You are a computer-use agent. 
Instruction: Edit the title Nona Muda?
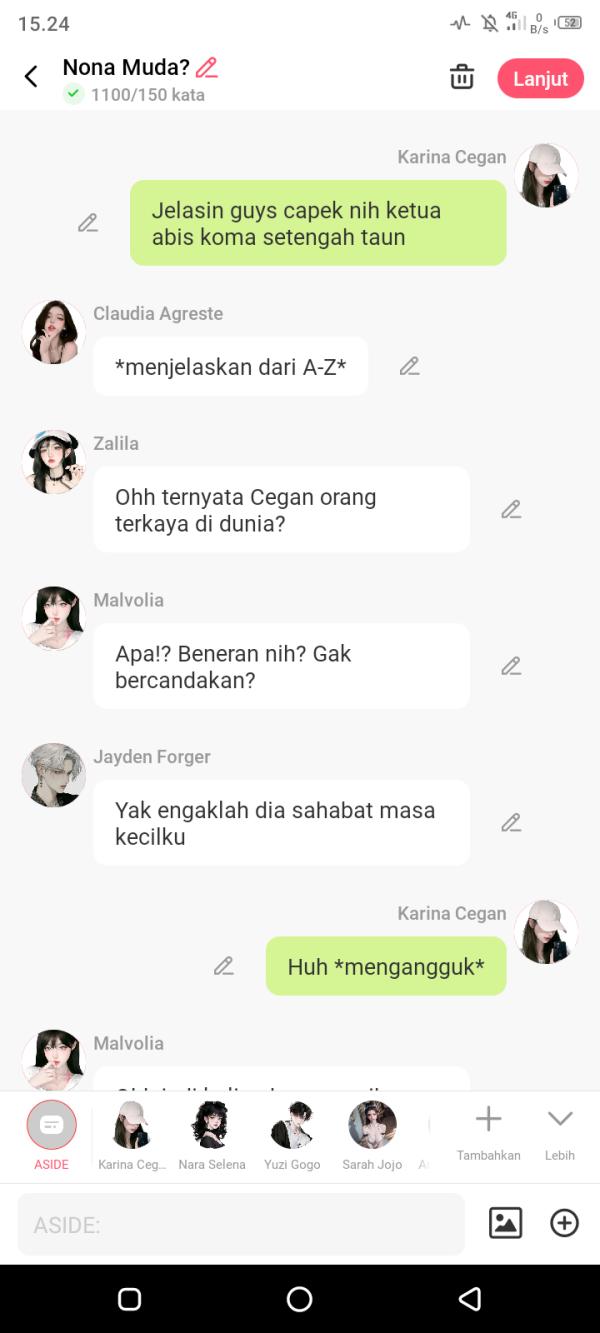click(207, 68)
